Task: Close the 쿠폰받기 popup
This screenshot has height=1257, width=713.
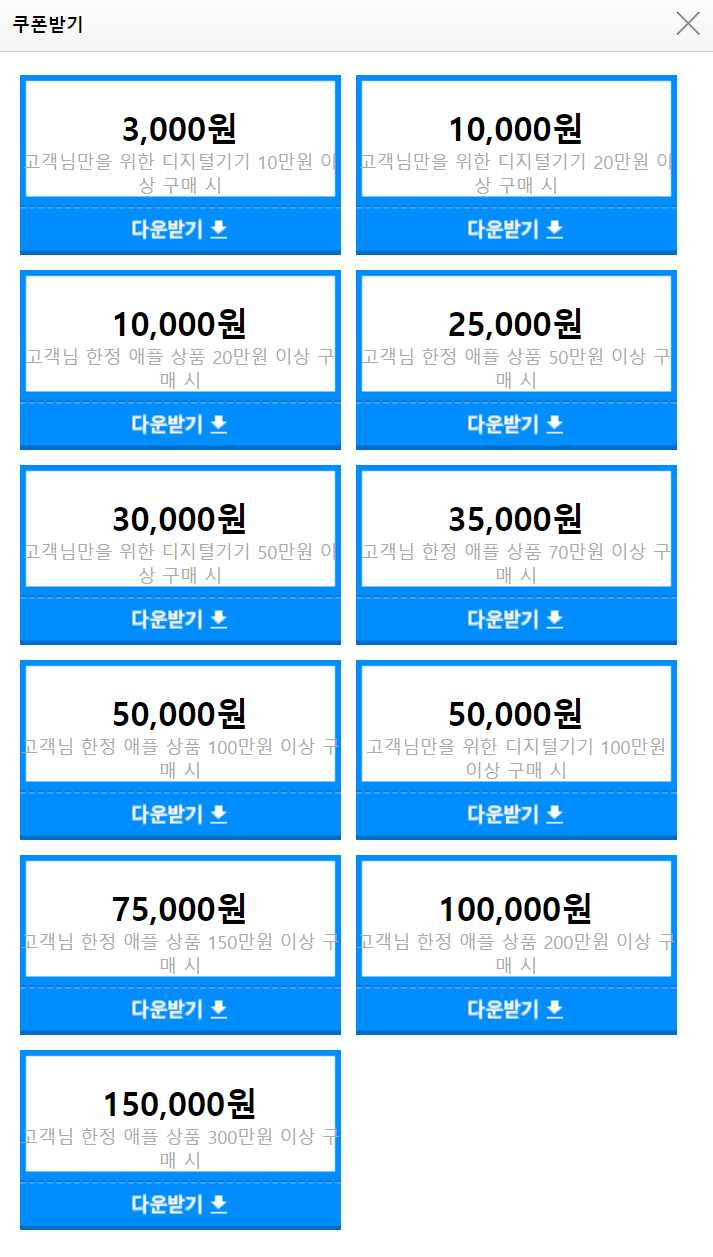Action: click(688, 24)
